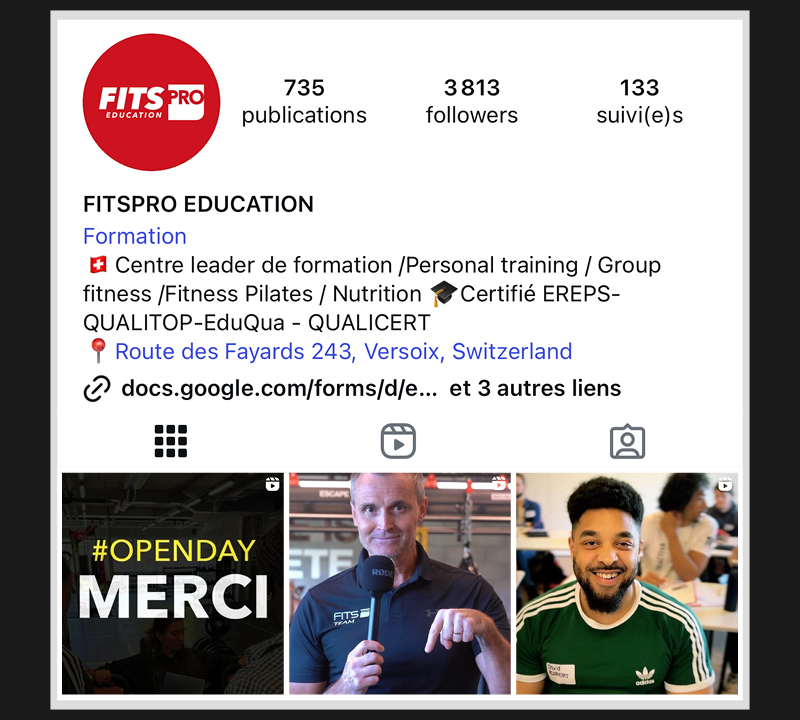View the 3 813 followers list

(x=472, y=102)
